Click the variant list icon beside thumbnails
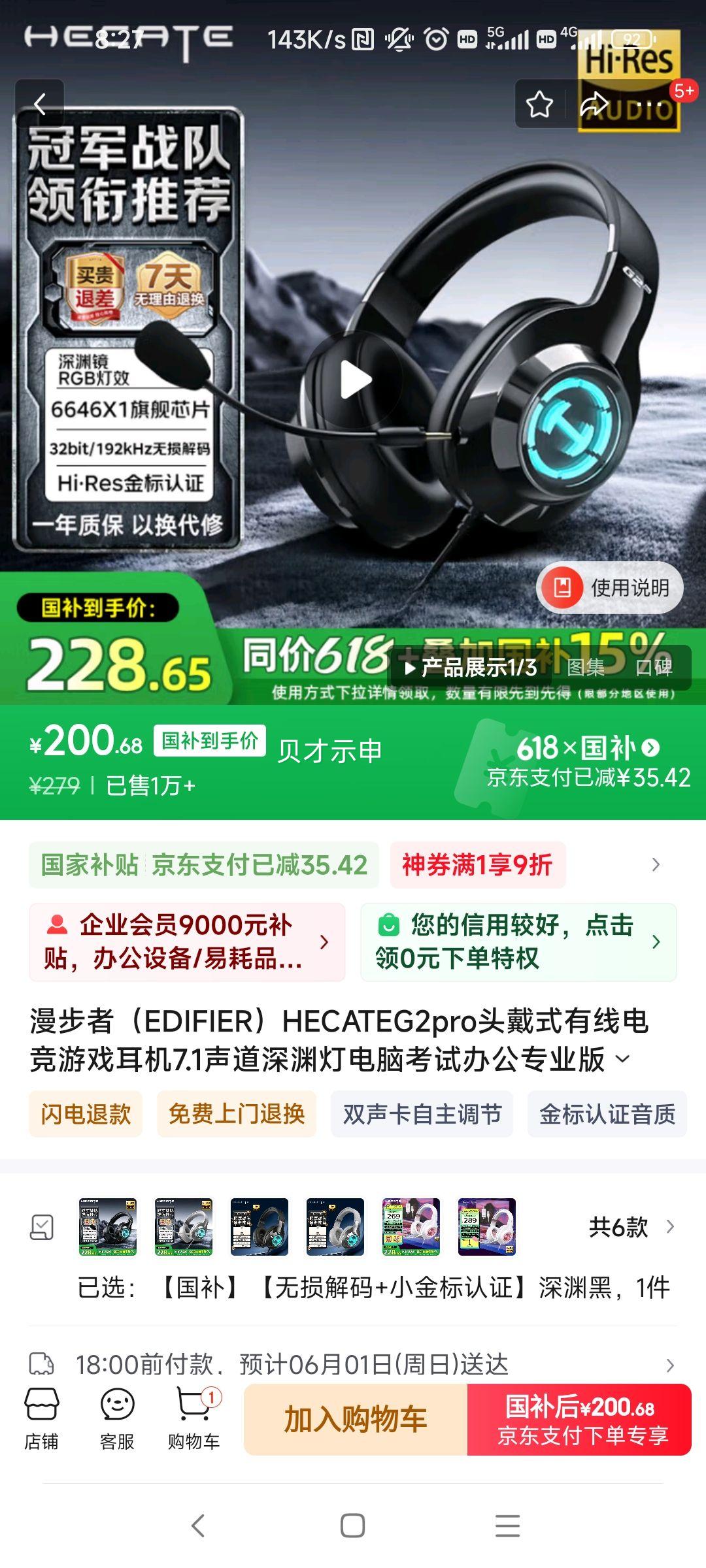706x1568 pixels. coord(41,1227)
